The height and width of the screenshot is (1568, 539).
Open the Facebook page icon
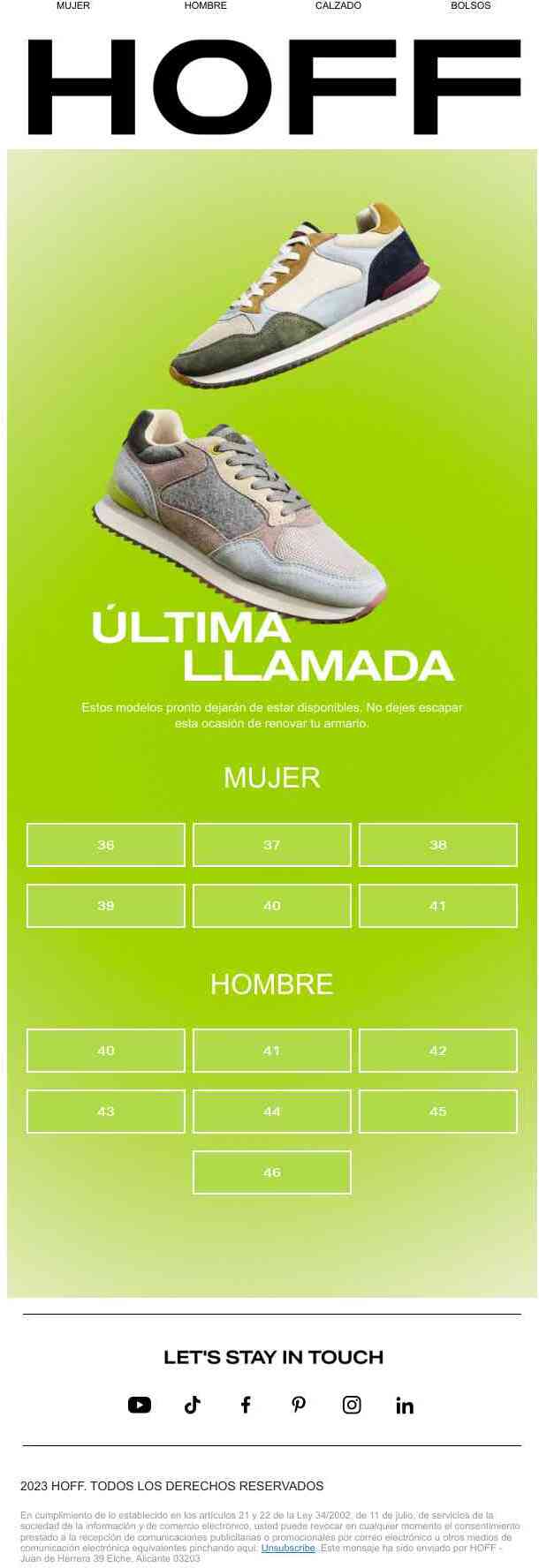(246, 1405)
